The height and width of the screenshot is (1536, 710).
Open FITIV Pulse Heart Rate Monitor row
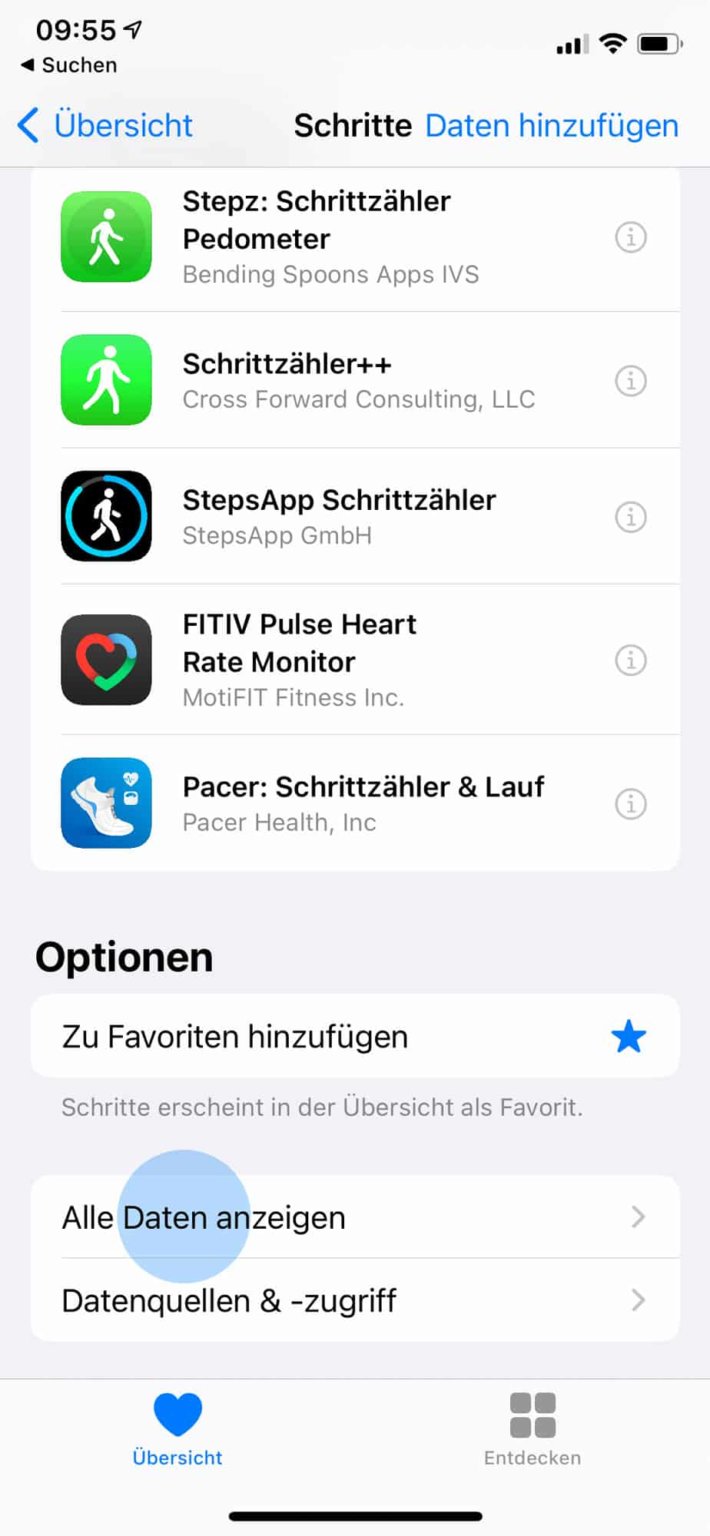point(355,660)
